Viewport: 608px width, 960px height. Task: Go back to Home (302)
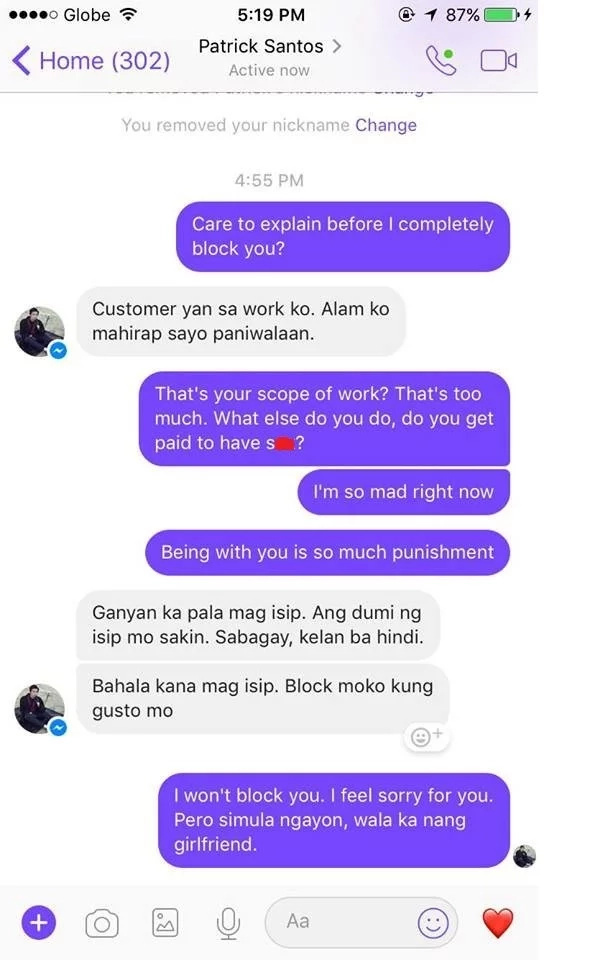click(x=90, y=61)
